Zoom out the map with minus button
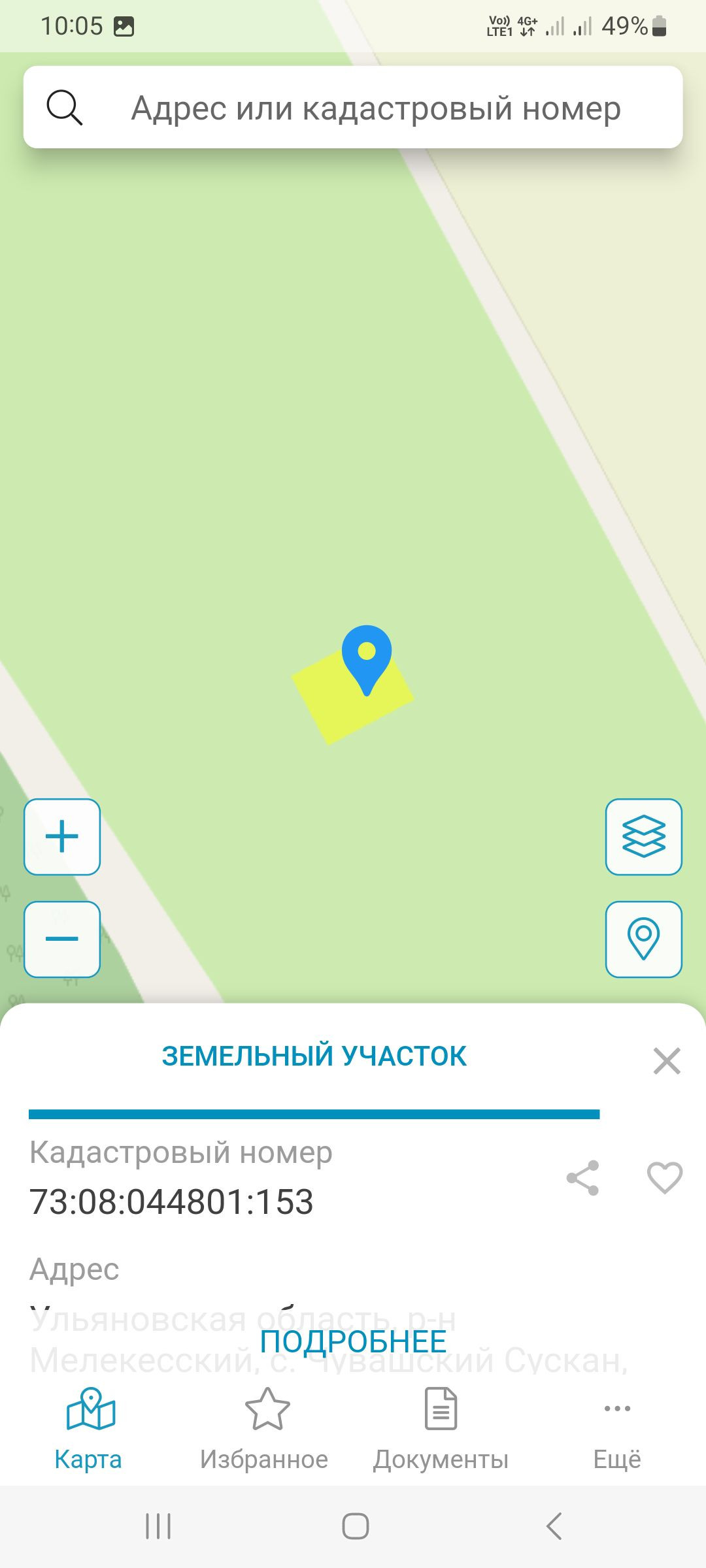The height and width of the screenshot is (1568, 706). click(62, 939)
